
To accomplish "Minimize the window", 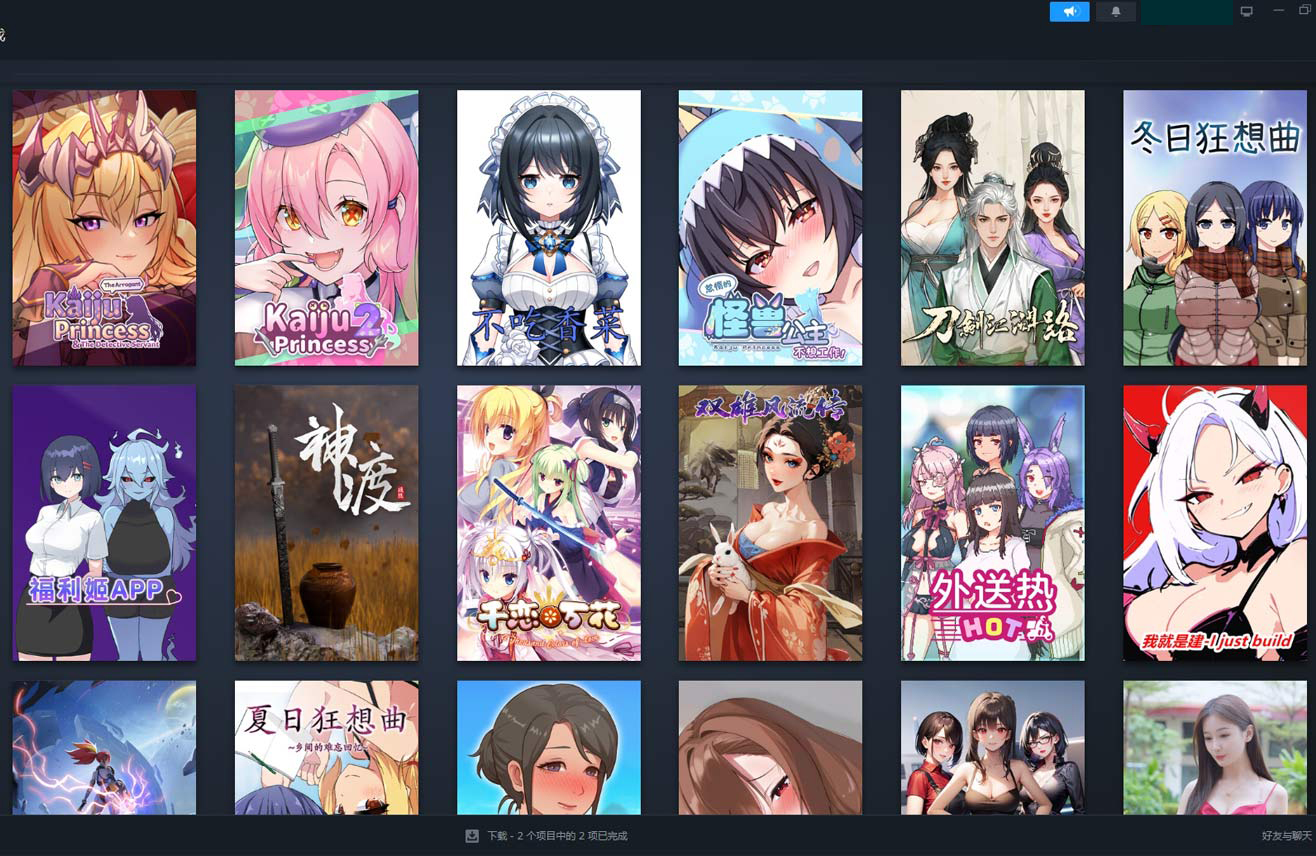I will 1278,10.
